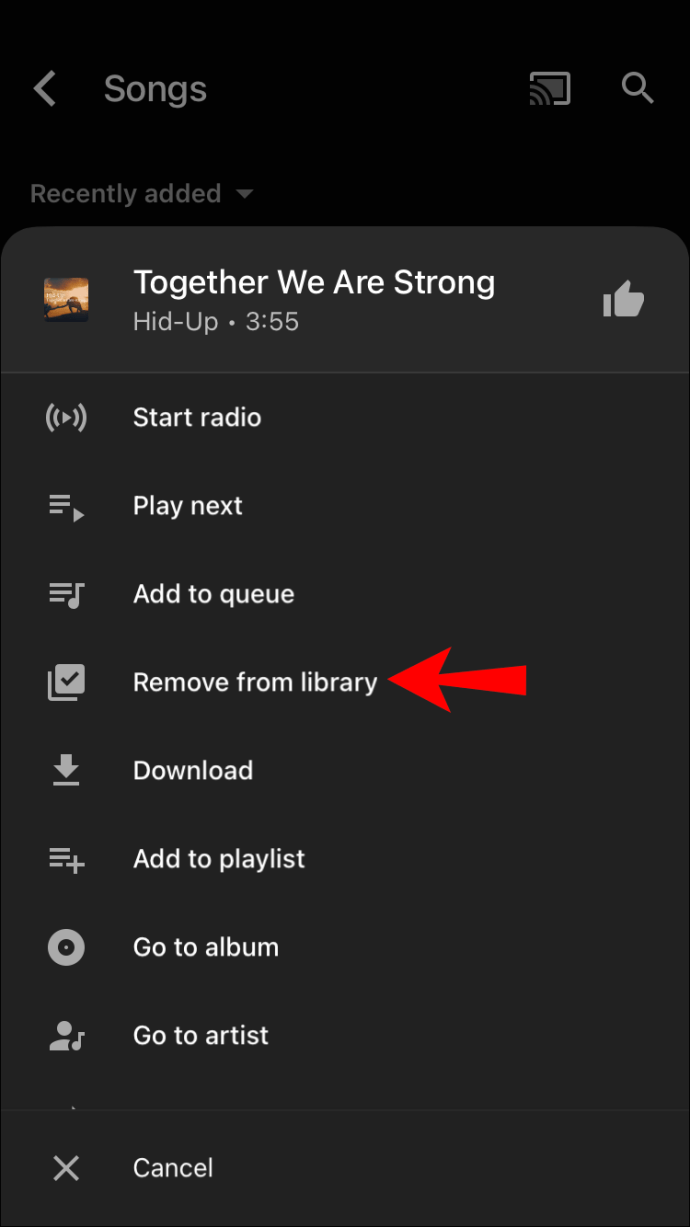This screenshot has width=690, height=1227.
Task: Download this song
Action: tap(193, 771)
